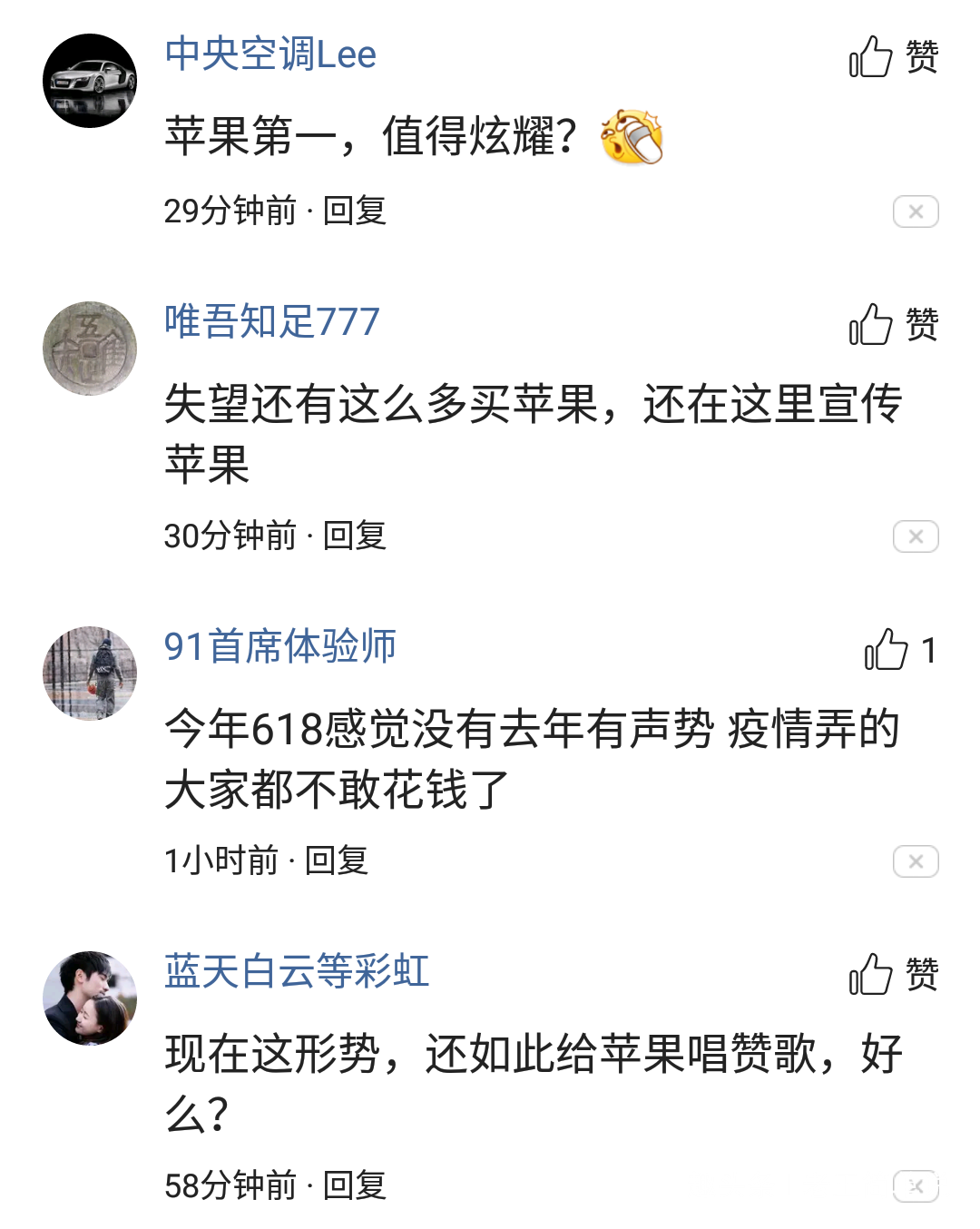Image resolution: width=980 pixels, height=1229 pixels.
Task: Dismiss the comment from 中央空调Lee
Action: (915, 211)
